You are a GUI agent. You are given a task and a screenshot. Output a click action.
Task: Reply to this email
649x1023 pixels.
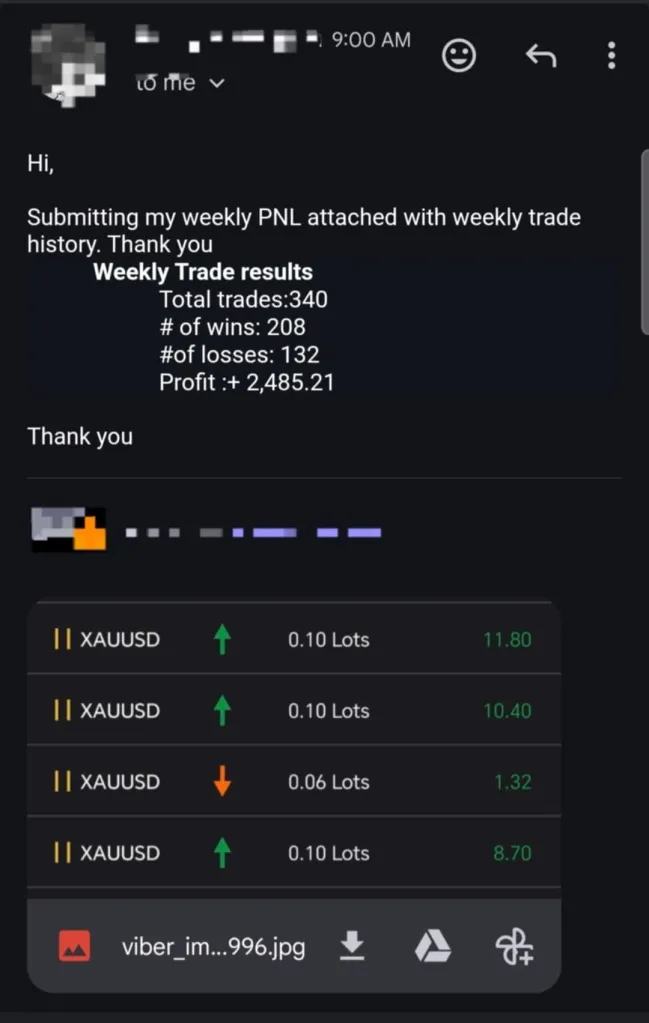pos(540,57)
